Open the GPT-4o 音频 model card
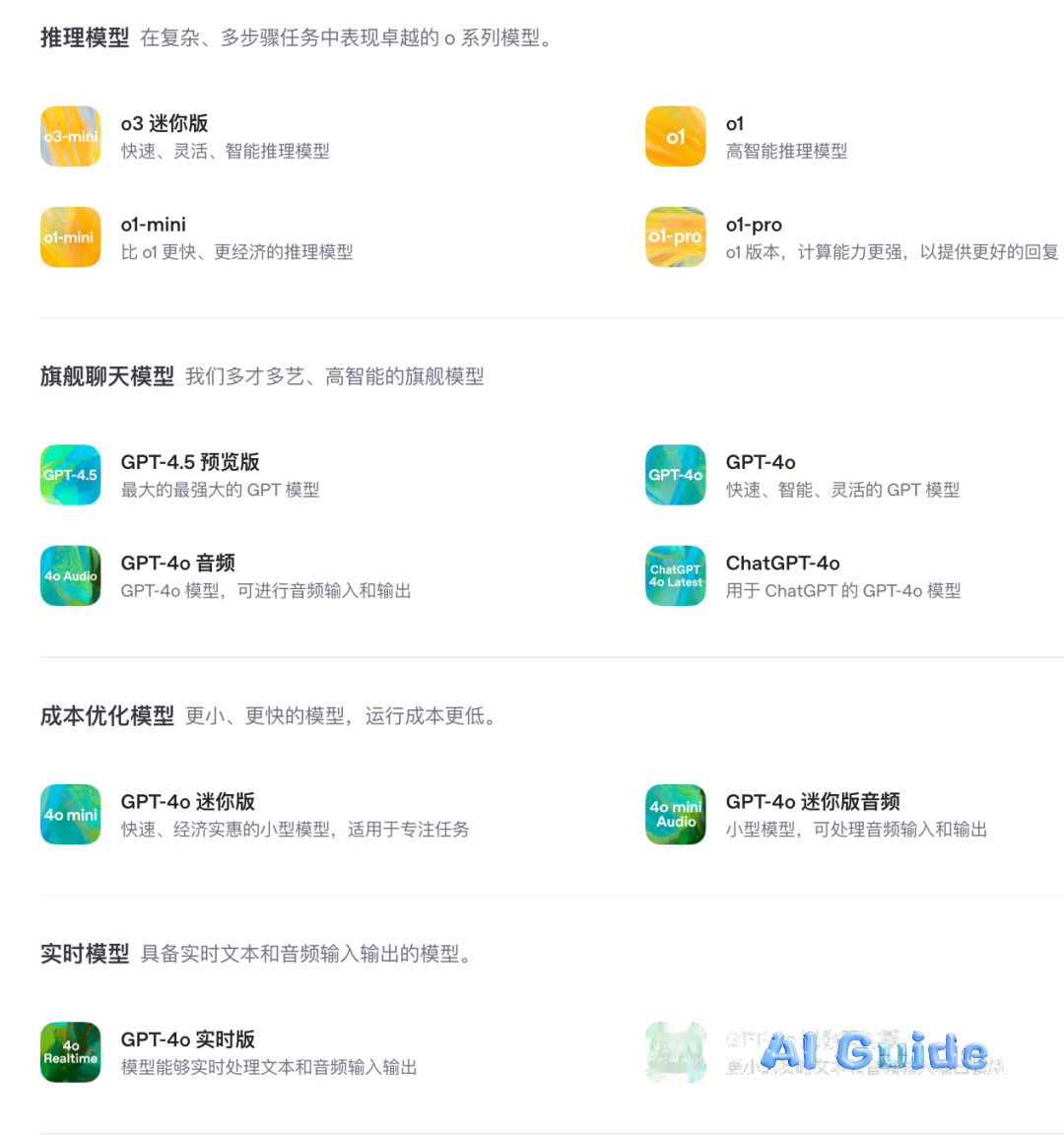The width and height of the screenshot is (1064, 1138). (x=177, y=564)
